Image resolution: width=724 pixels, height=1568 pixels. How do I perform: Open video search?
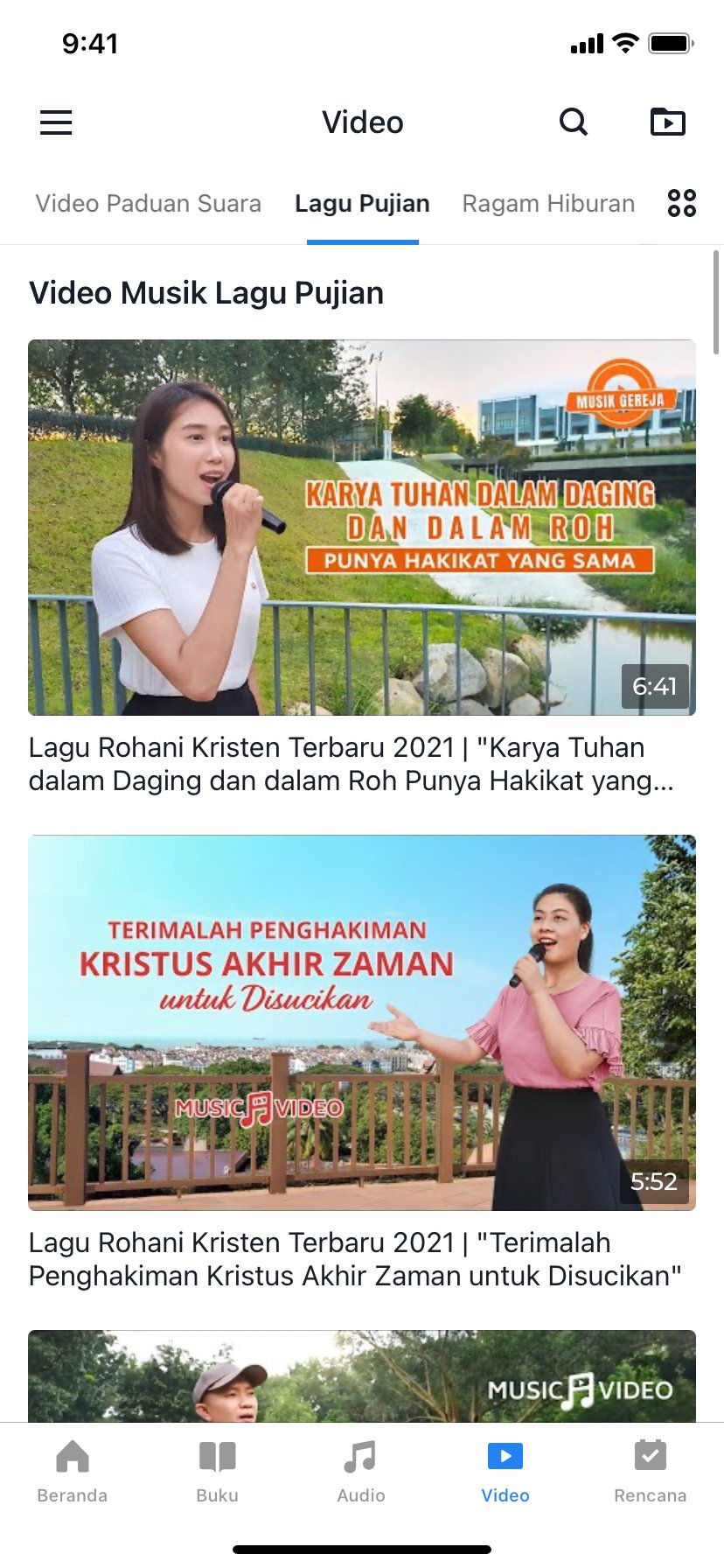574,122
